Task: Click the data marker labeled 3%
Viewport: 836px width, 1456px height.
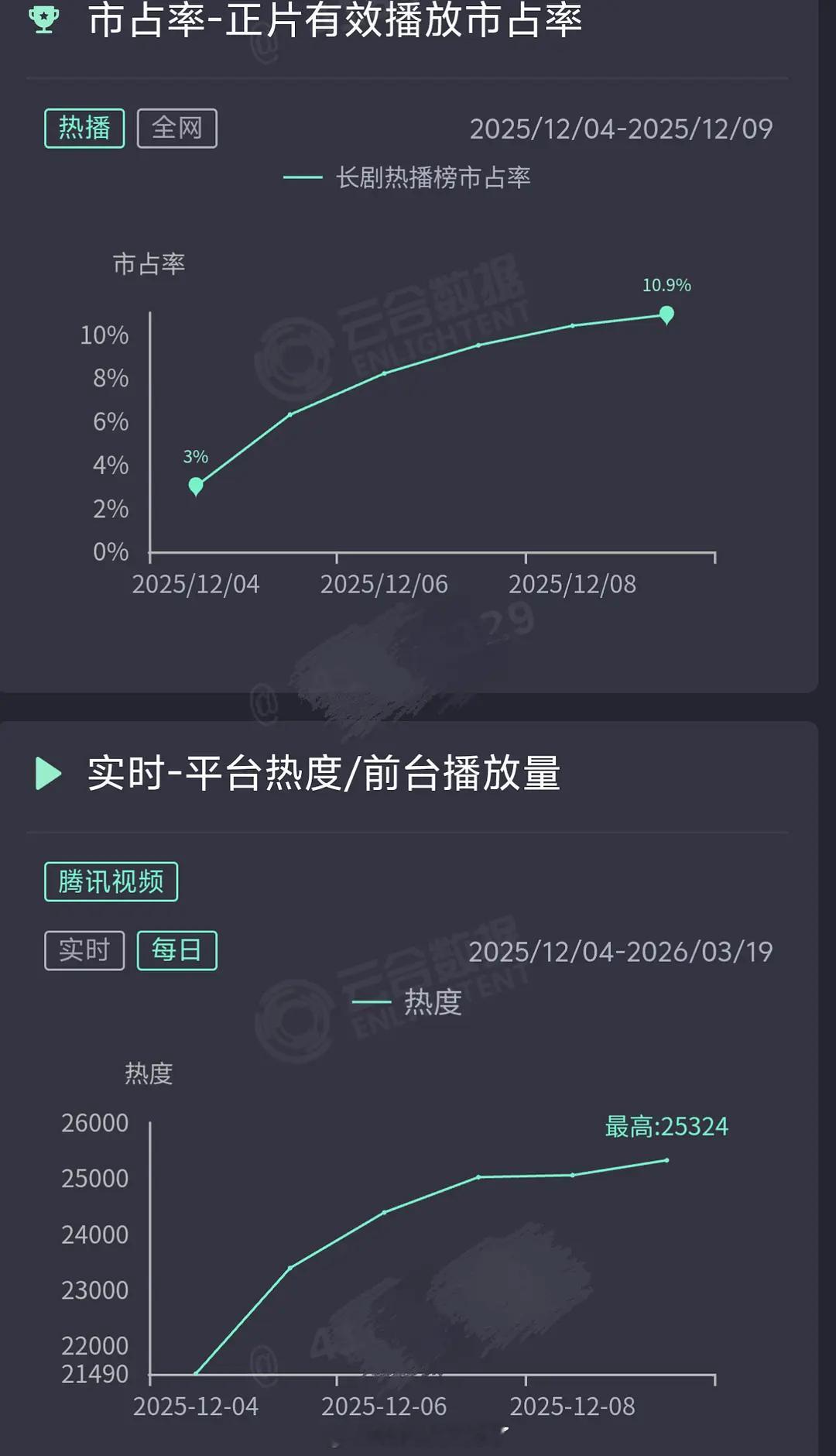Action: point(195,484)
